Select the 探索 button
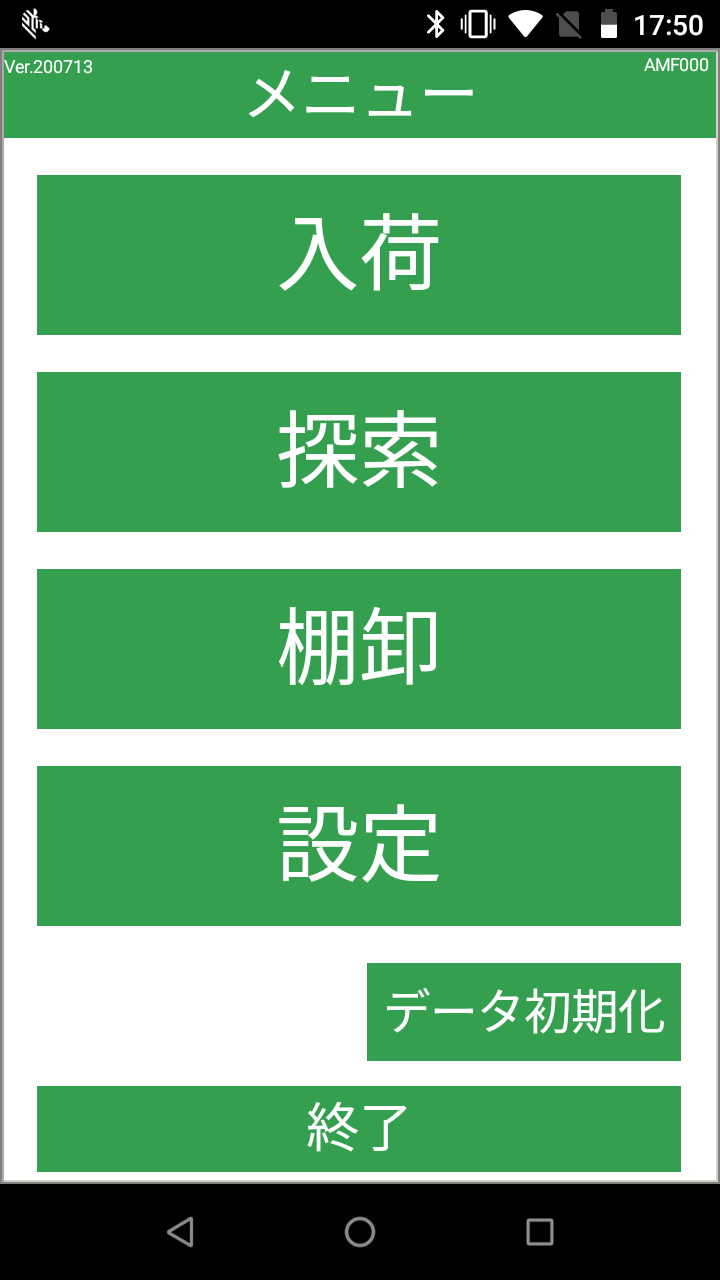The height and width of the screenshot is (1280, 720). [359, 452]
